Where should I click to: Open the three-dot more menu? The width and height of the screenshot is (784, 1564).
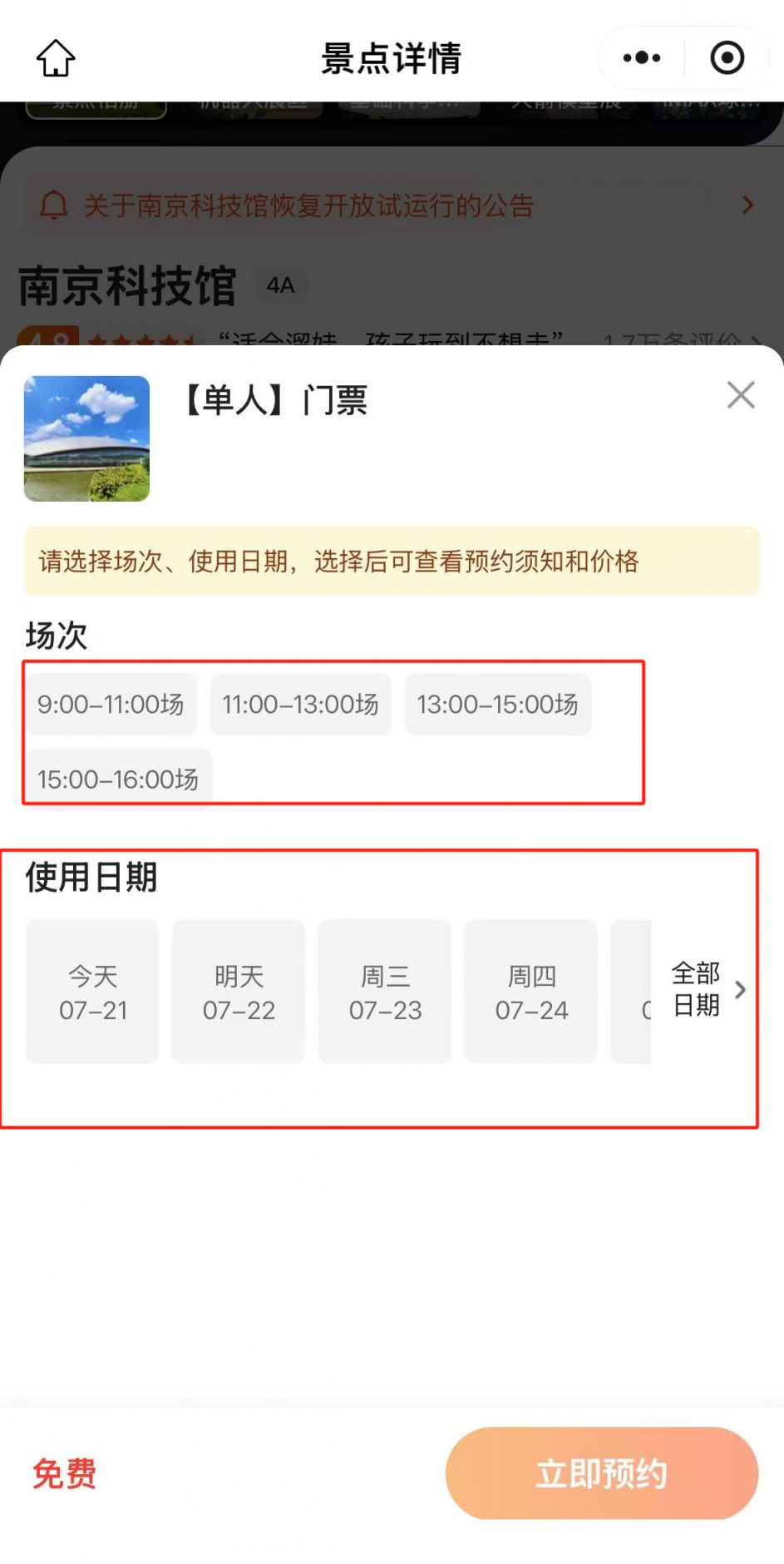click(x=642, y=58)
